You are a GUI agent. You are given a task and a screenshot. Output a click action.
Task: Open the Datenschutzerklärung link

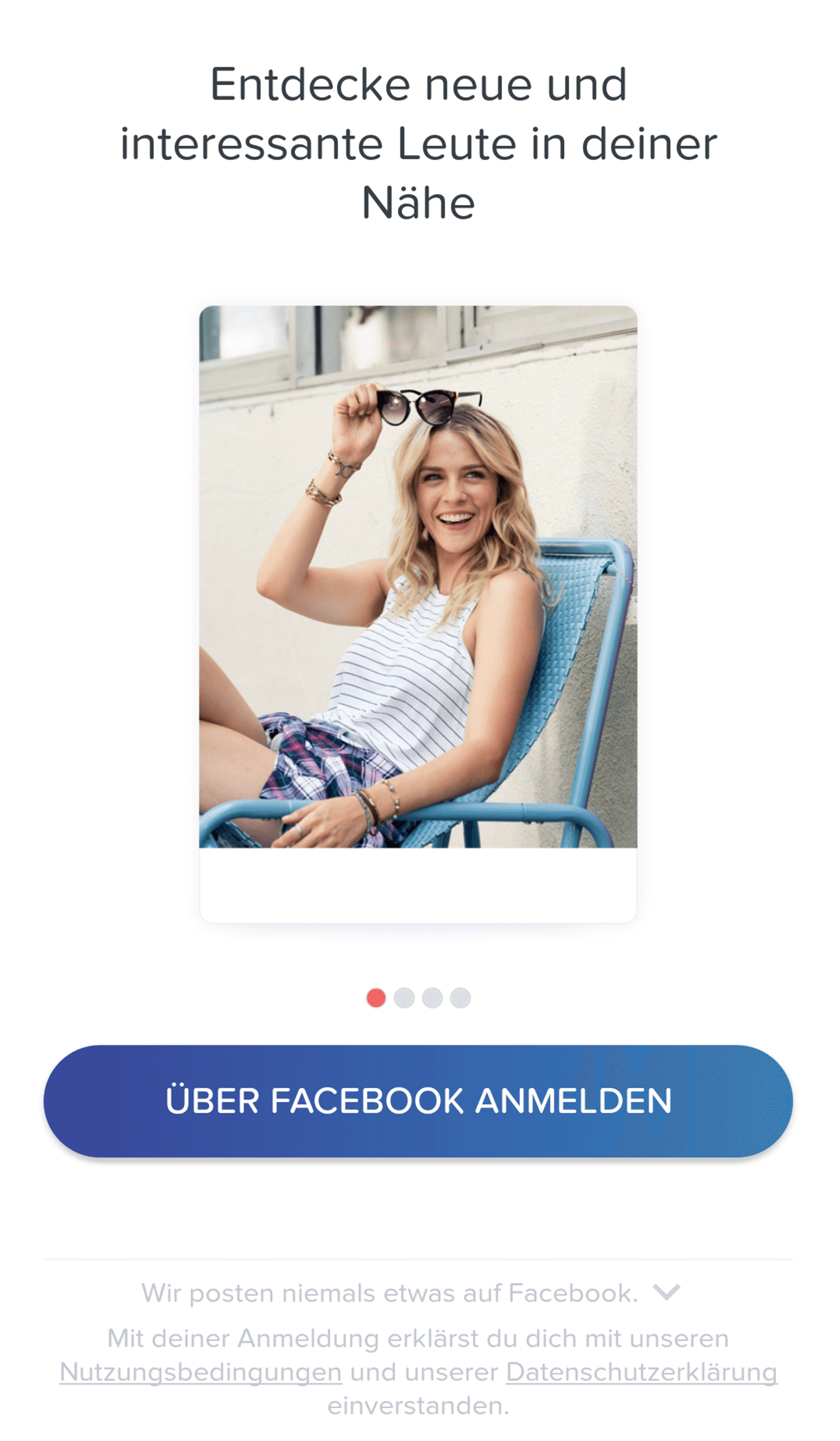[641, 1372]
